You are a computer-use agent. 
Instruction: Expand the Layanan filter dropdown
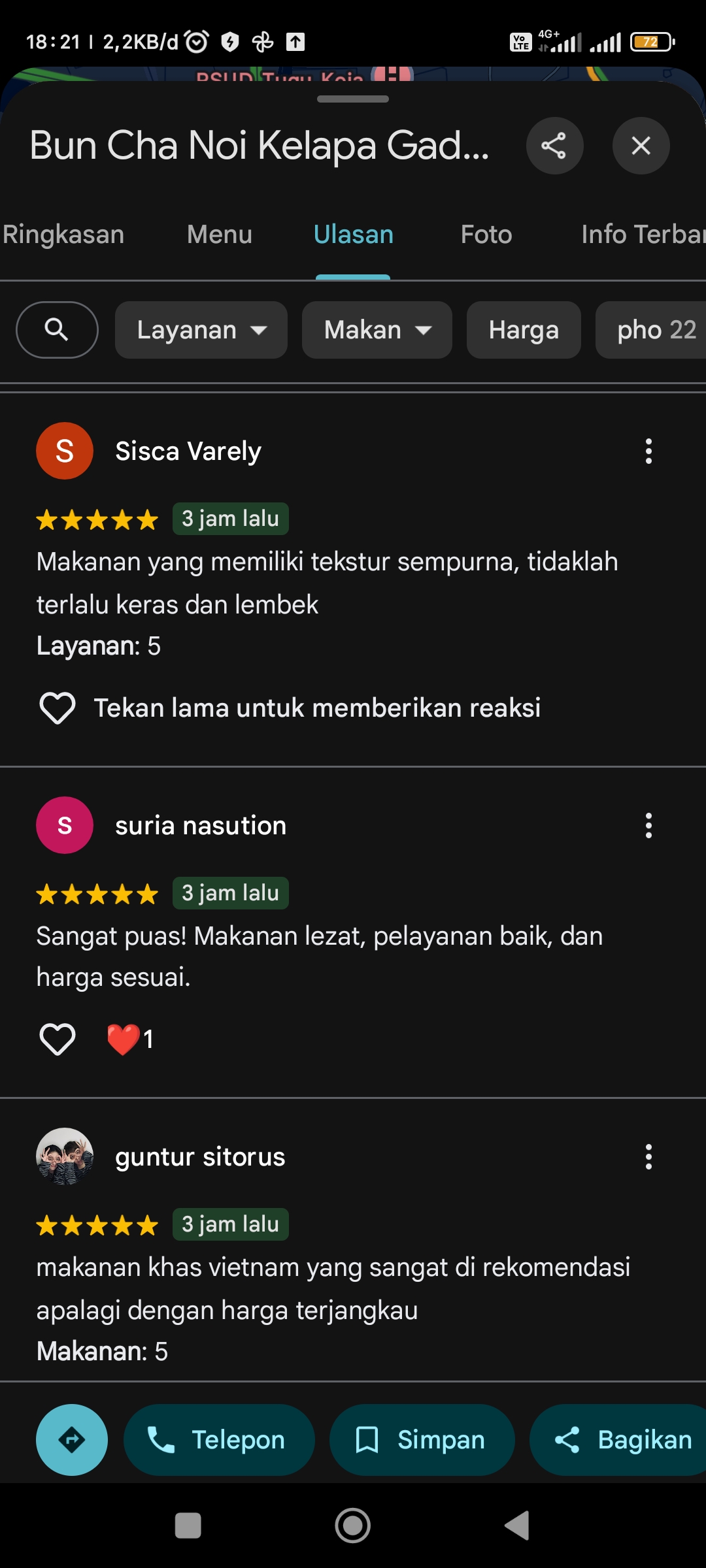click(x=201, y=330)
